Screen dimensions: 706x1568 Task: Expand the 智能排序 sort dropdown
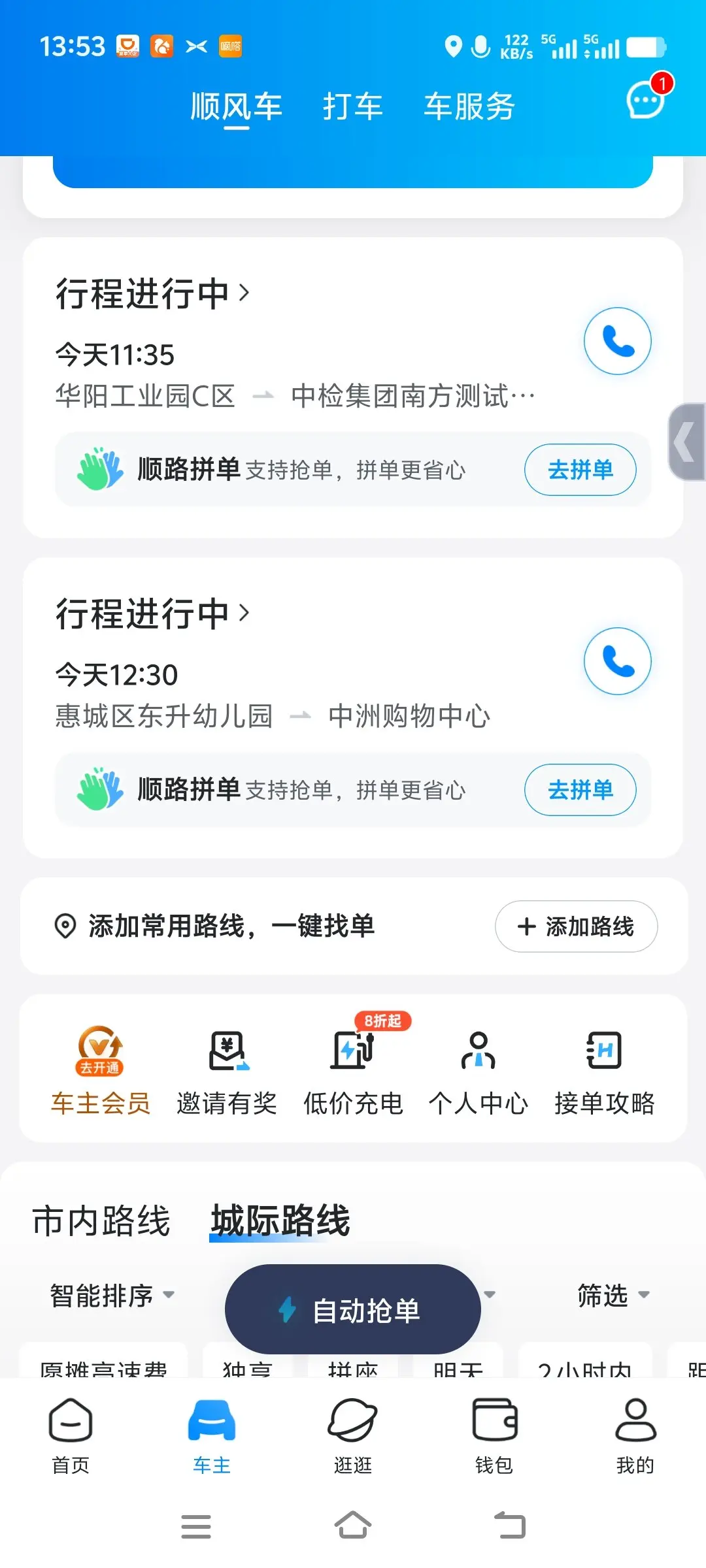coord(112,1295)
